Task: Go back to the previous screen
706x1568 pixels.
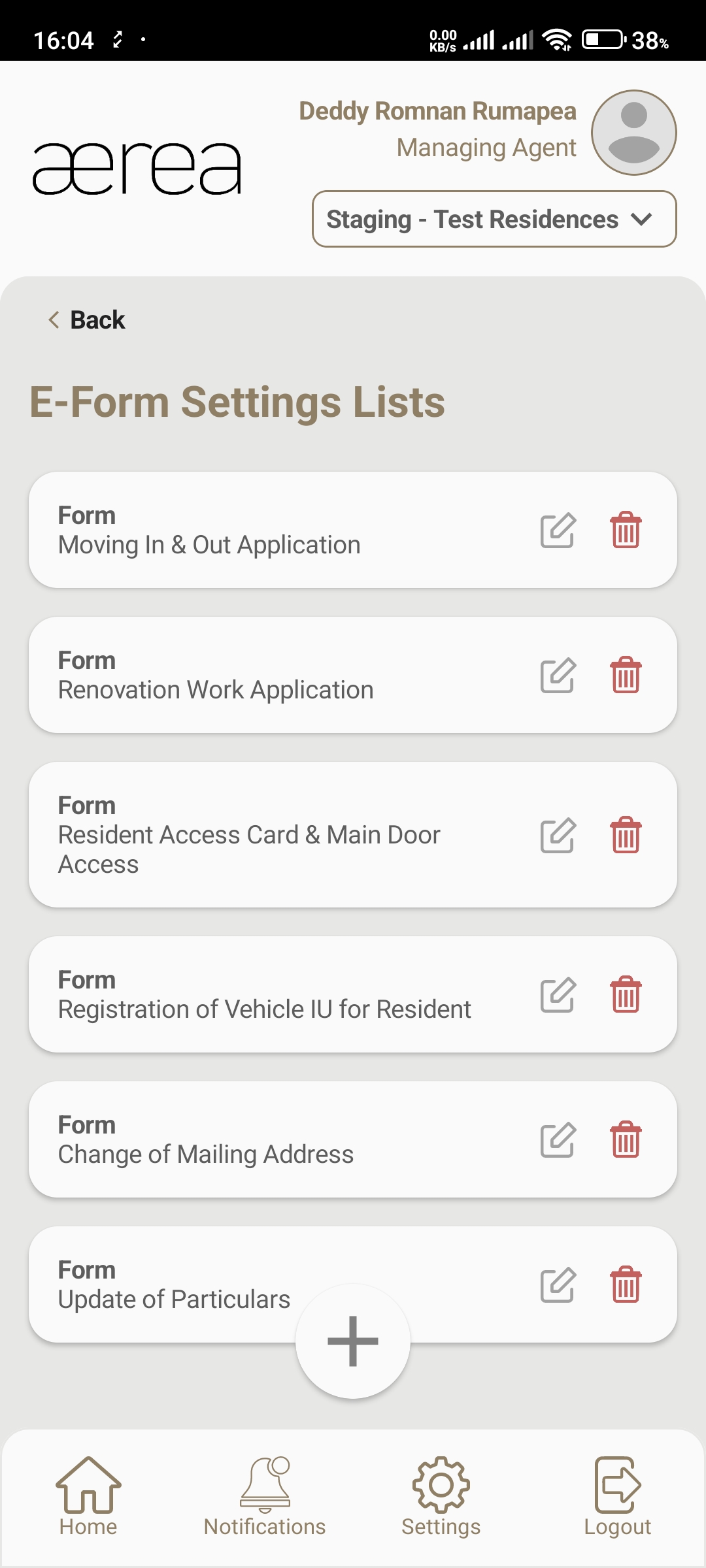Action: pos(87,320)
